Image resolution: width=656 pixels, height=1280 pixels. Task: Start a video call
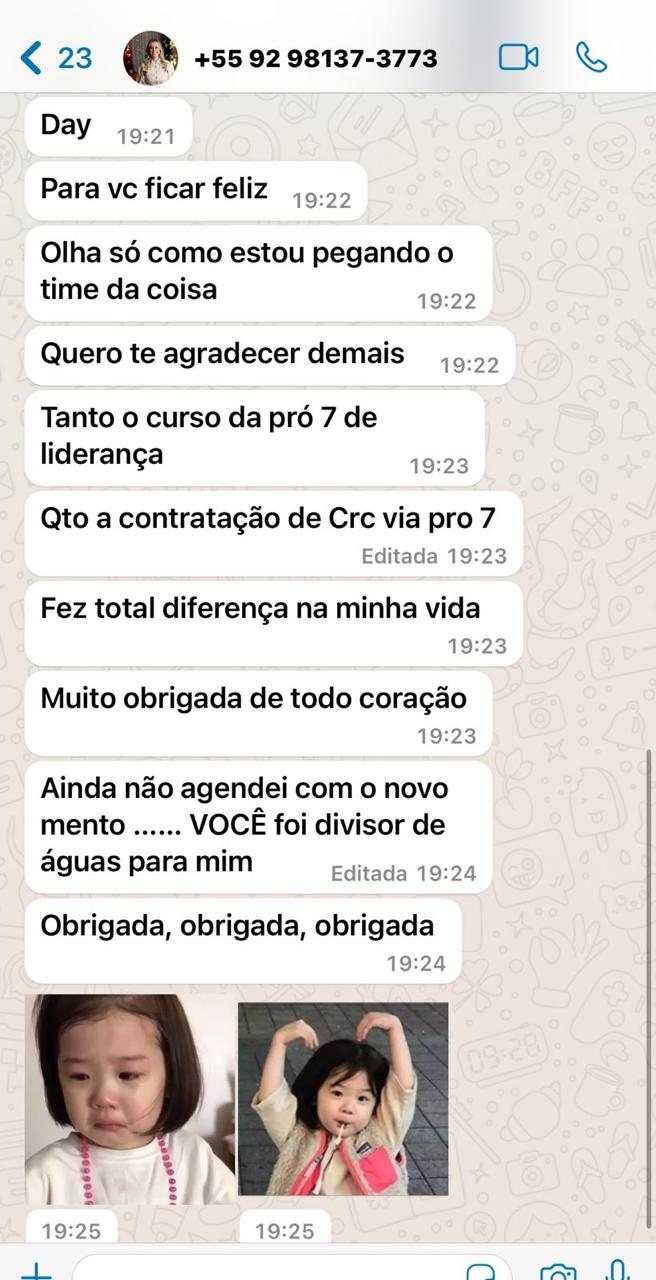pos(518,58)
